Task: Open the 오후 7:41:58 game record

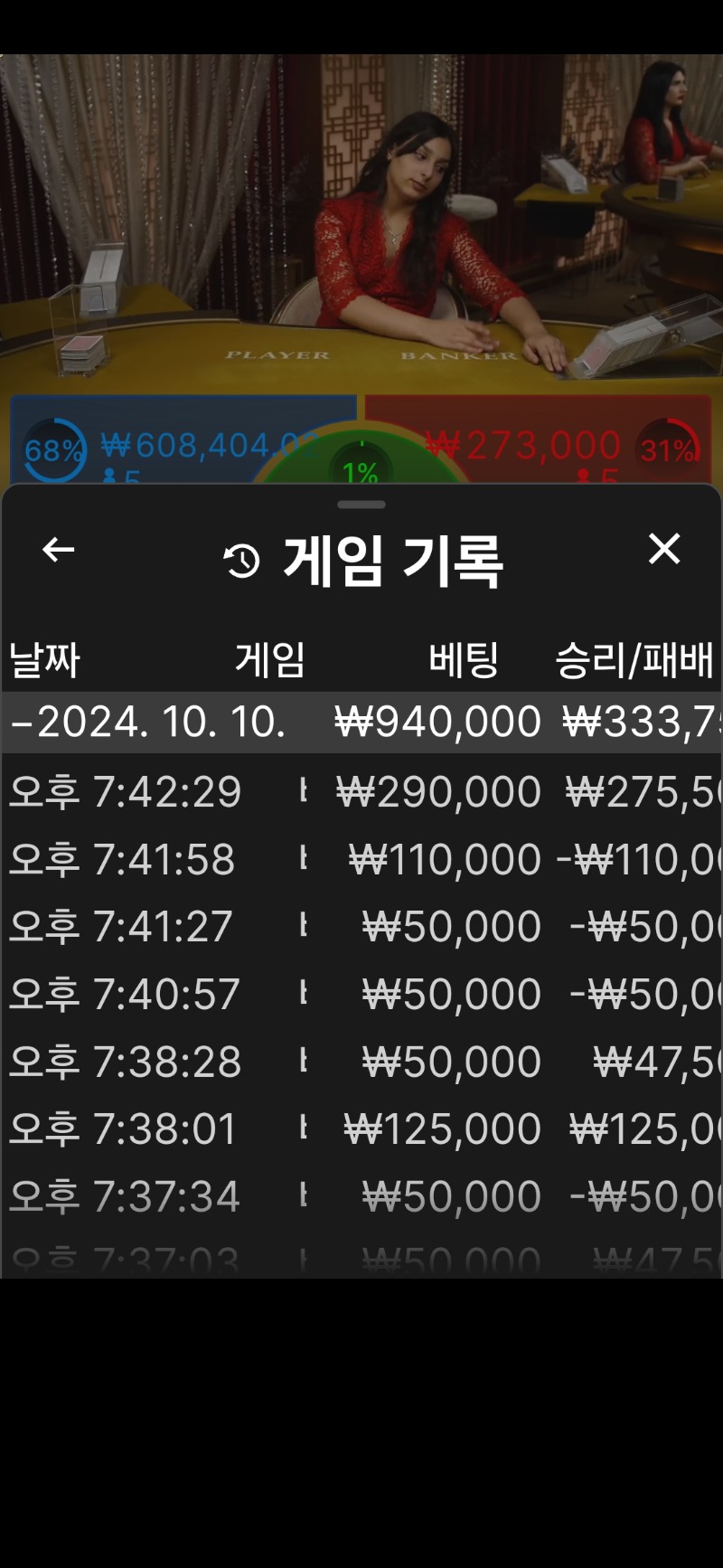Action: [x=361, y=859]
